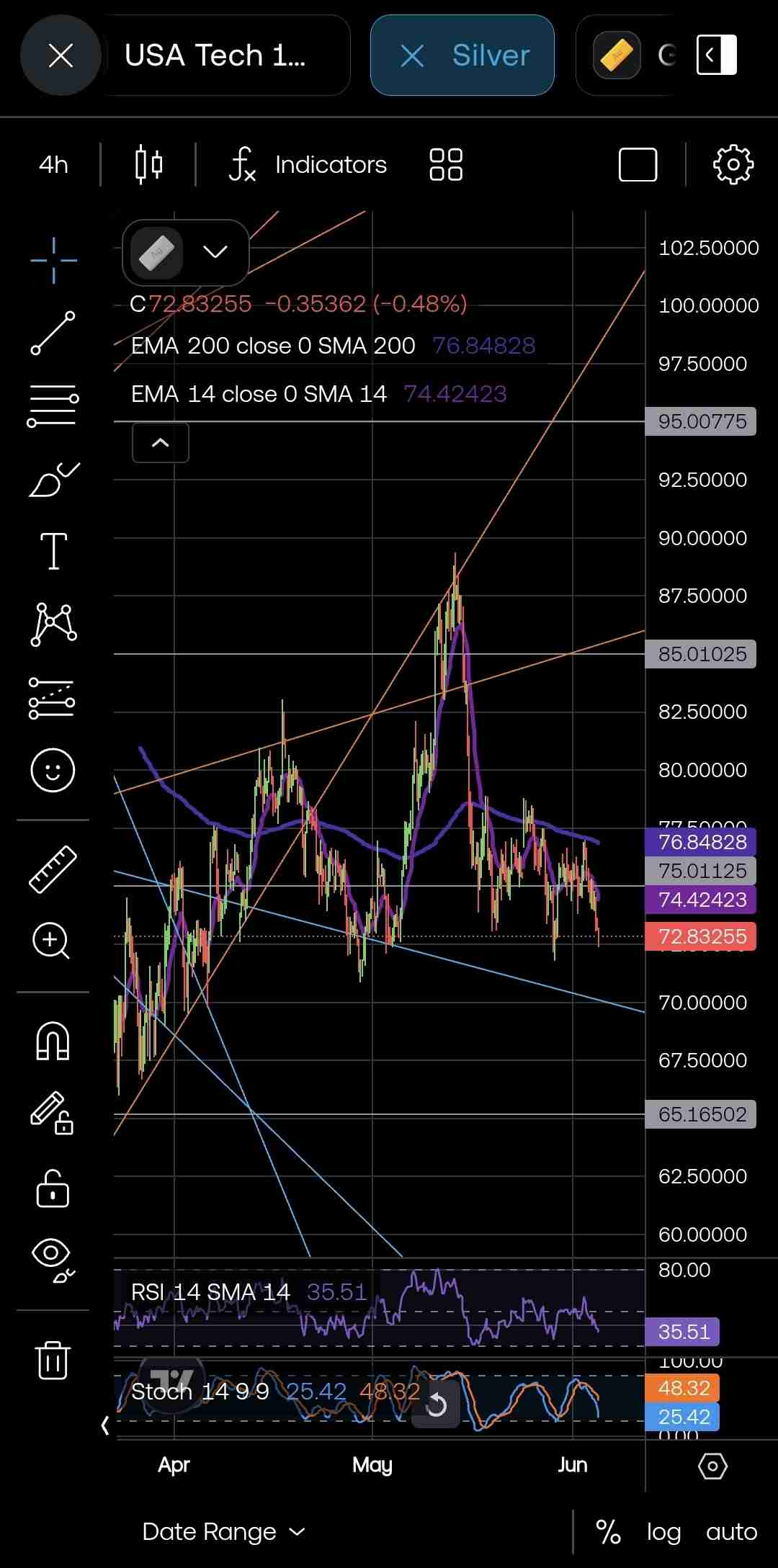Open the layout templates grid
Viewport: 778px width, 1568px height.
point(446,165)
